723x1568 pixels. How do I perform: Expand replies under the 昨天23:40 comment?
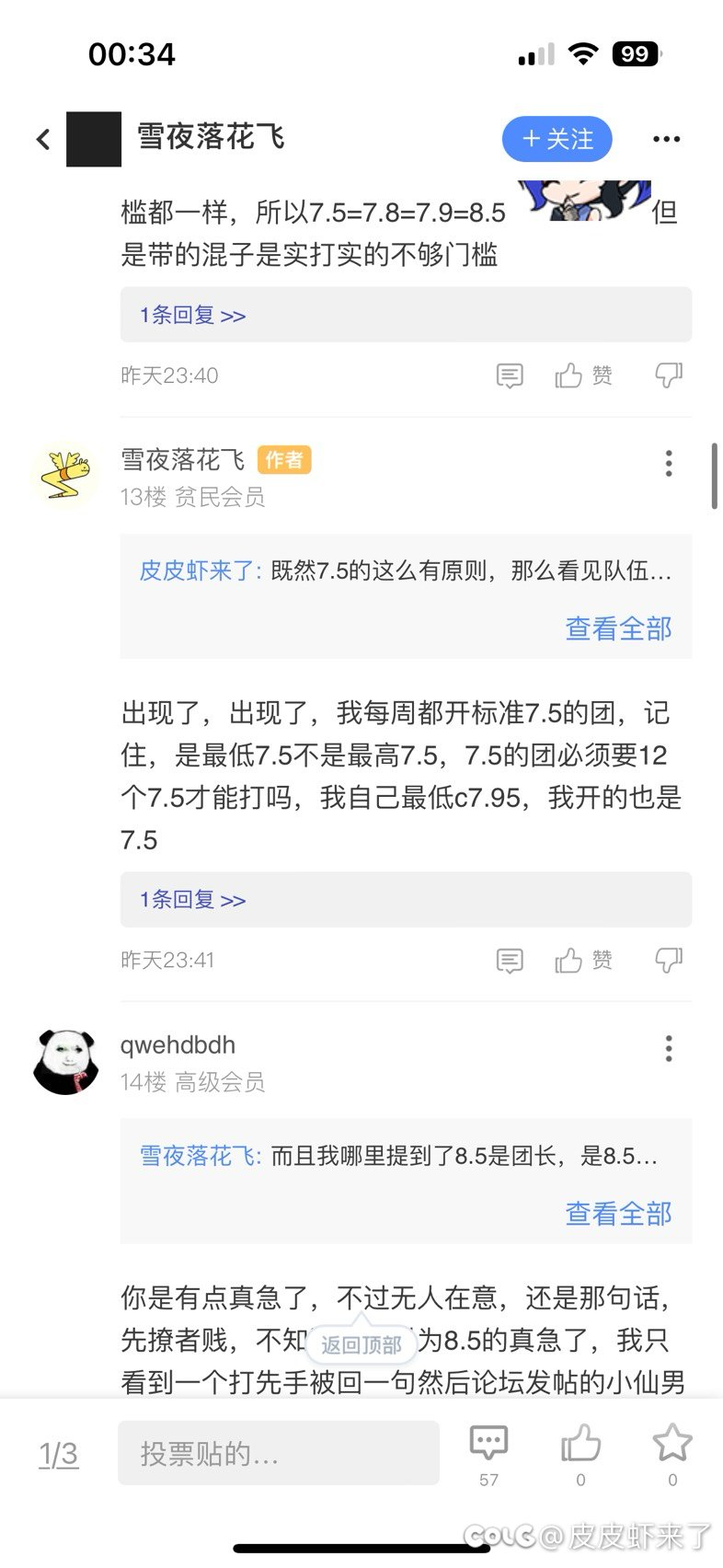pyautogui.click(x=192, y=315)
